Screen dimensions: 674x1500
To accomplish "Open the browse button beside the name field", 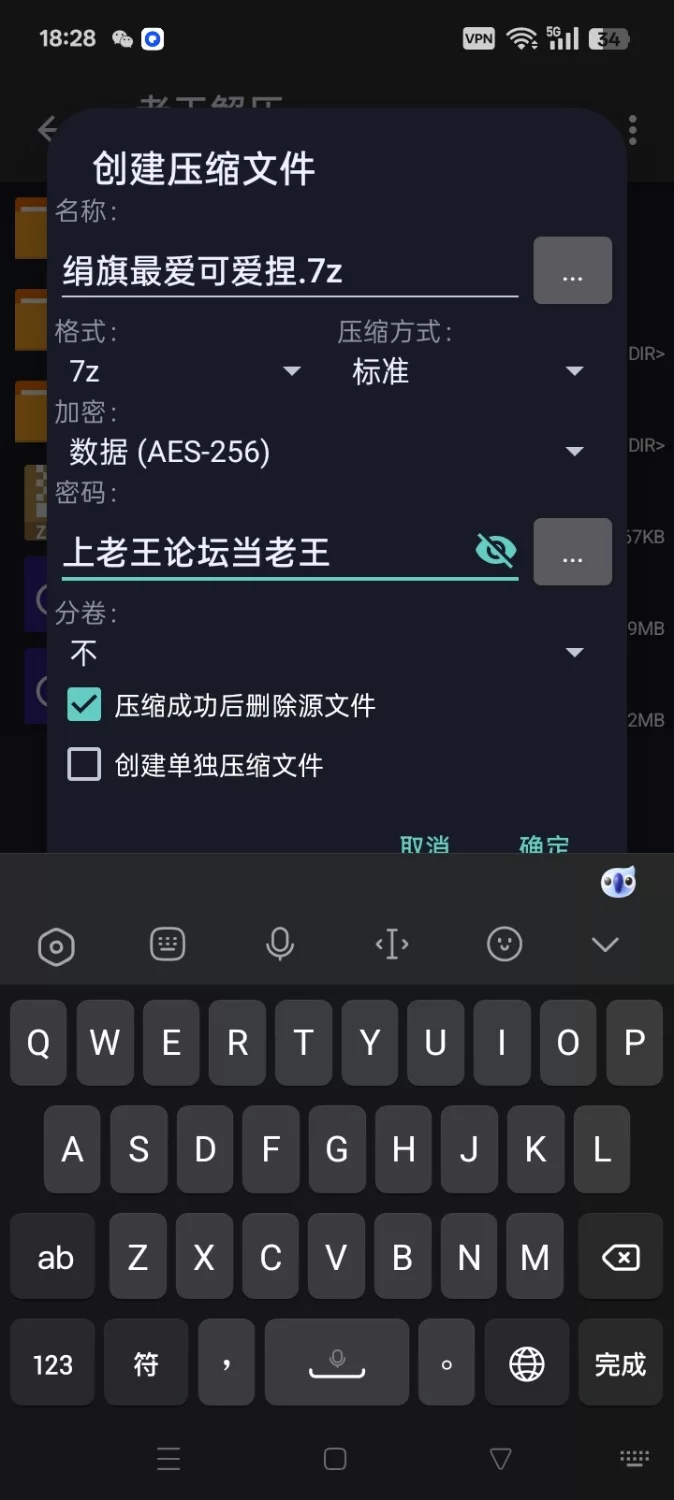I will pos(572,271).
